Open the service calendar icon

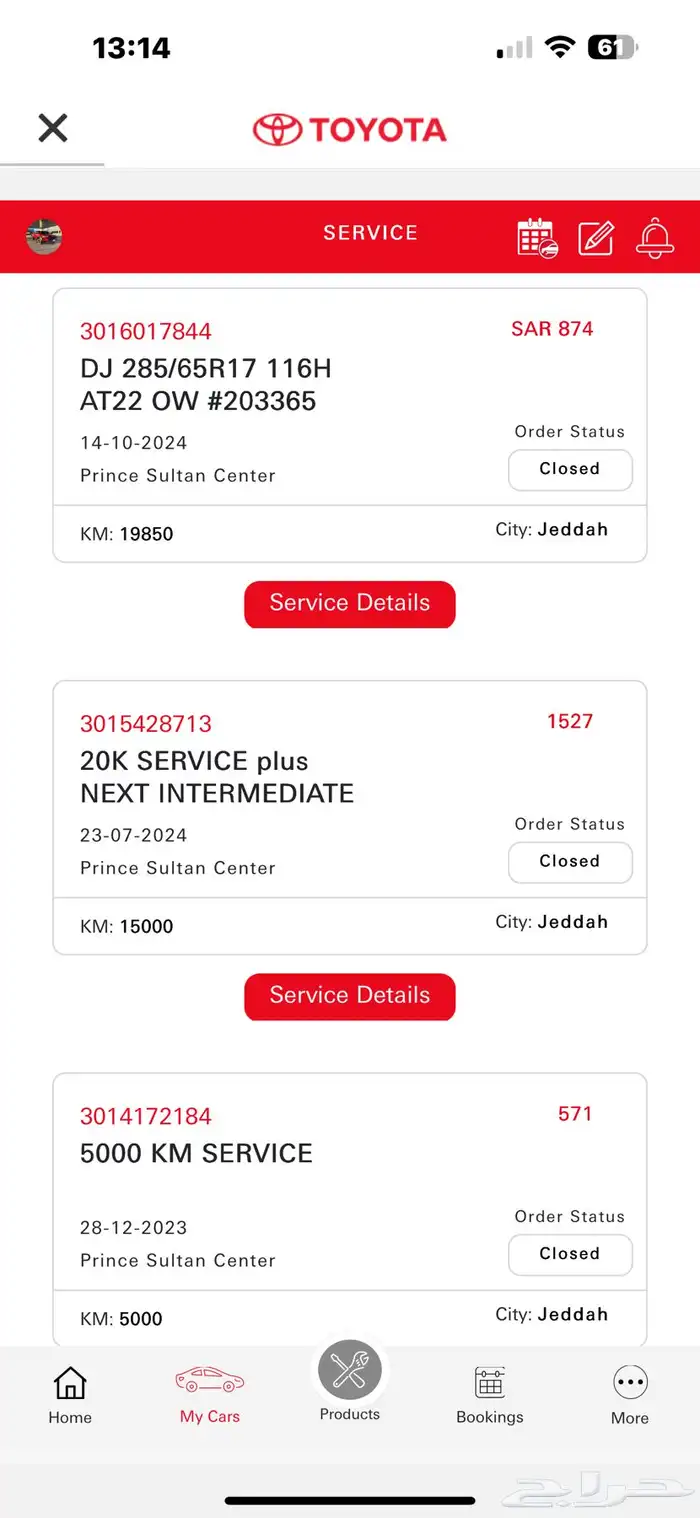(x=537, y=237)
